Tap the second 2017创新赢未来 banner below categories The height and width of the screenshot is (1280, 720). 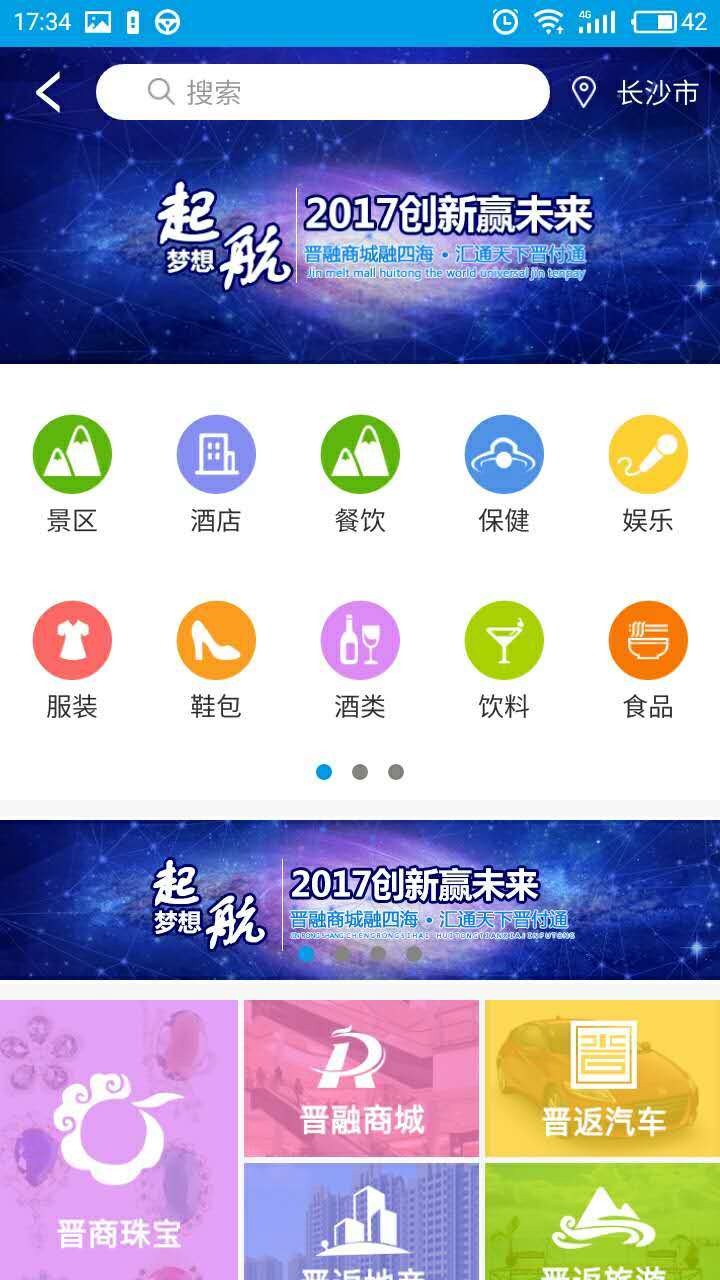click(x=360, y=900)
